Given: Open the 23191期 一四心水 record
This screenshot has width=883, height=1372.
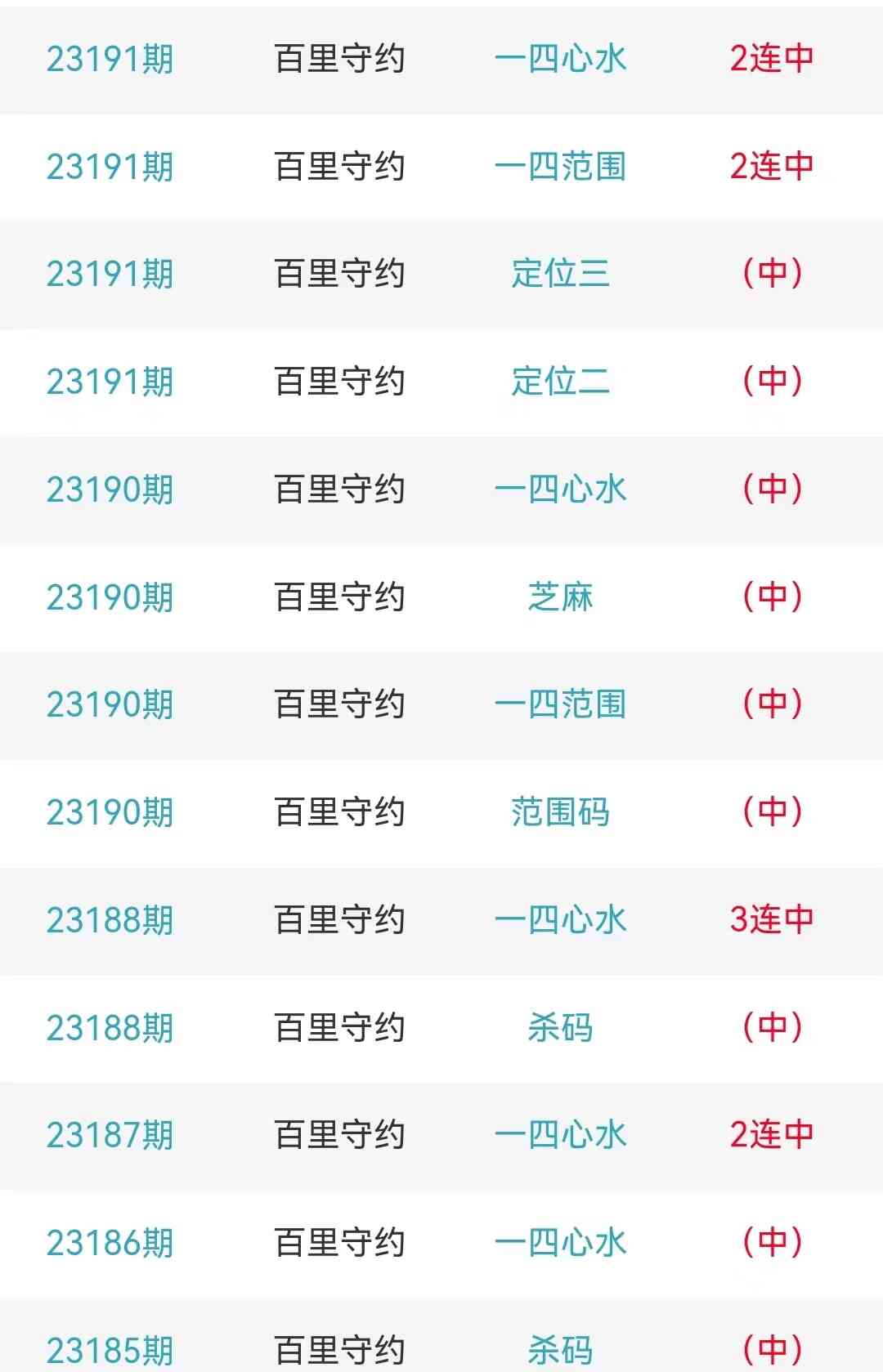Looking at the screenshot, I should coord(560,59).
